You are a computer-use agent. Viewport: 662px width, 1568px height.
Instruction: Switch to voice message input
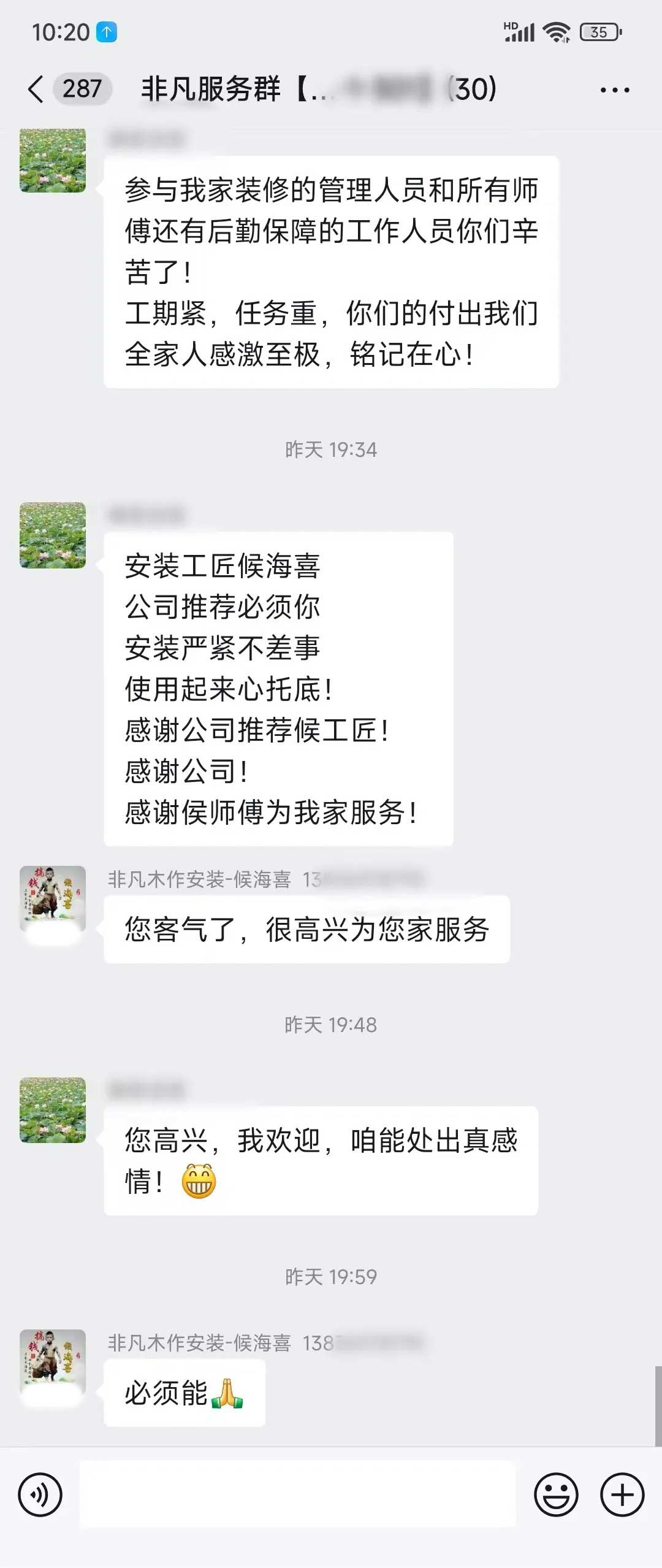click(40, 1494)
